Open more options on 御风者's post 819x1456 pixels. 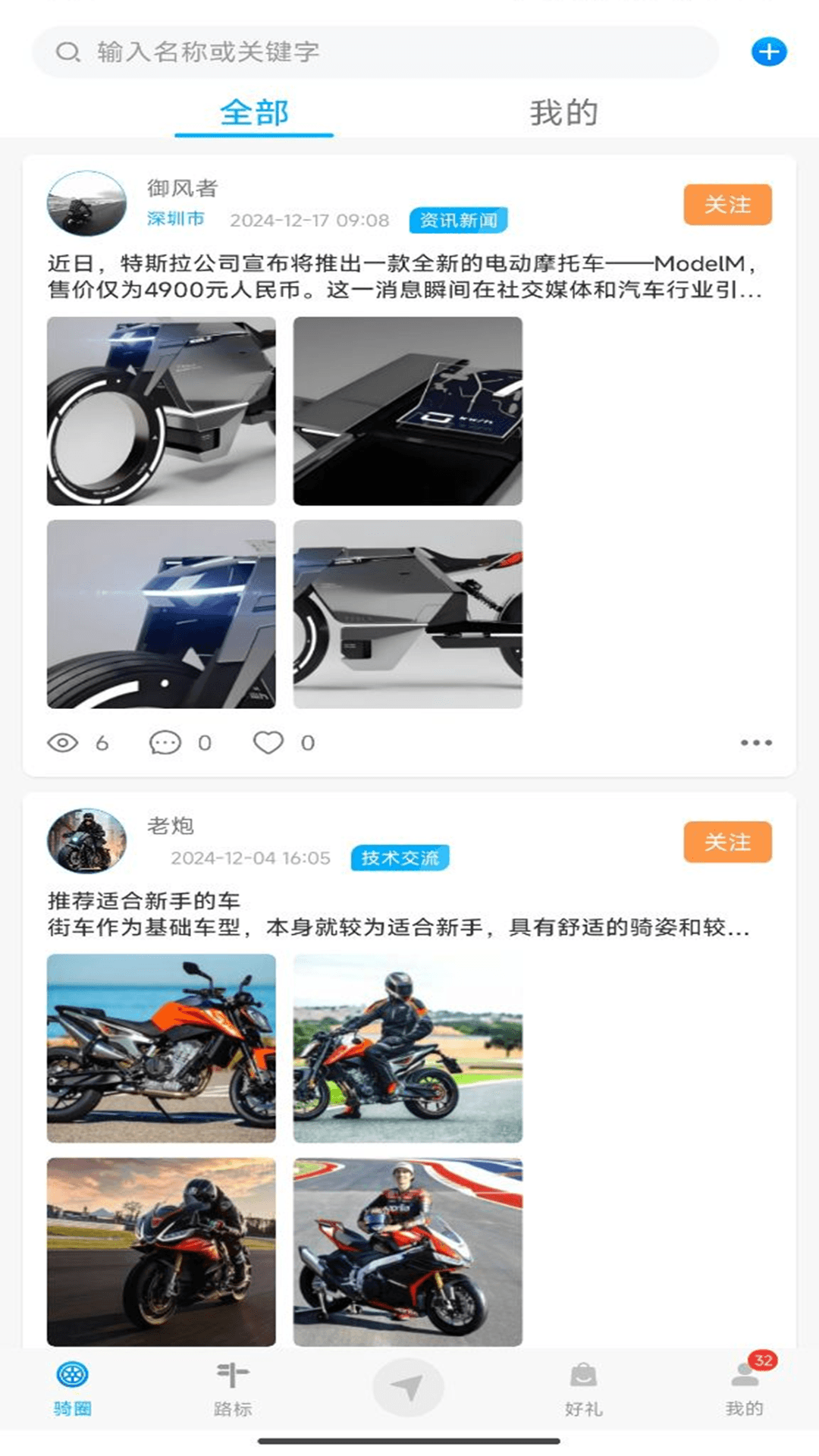point(756,742)
